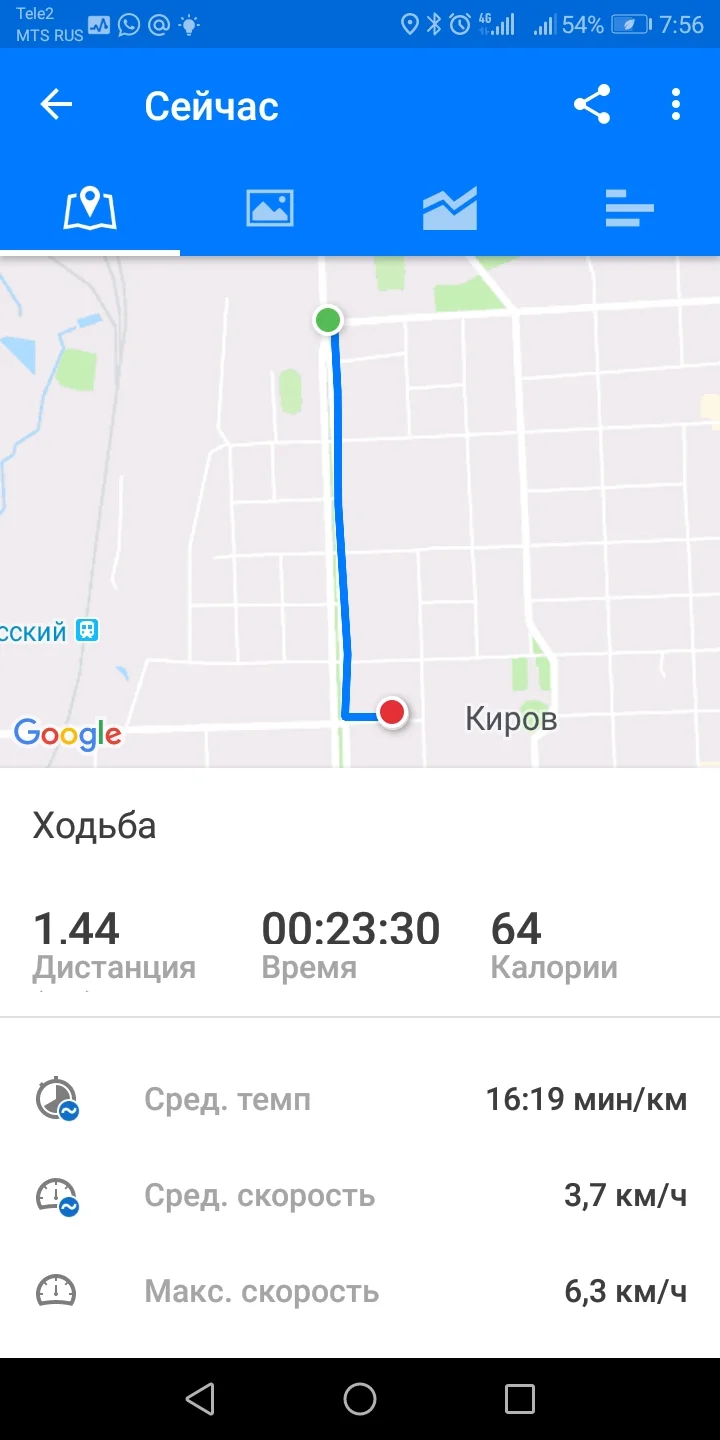Viewport: 720px width, 1440px height.
Task: Open the three-dot overflow menu
Action: click(676, 105)
